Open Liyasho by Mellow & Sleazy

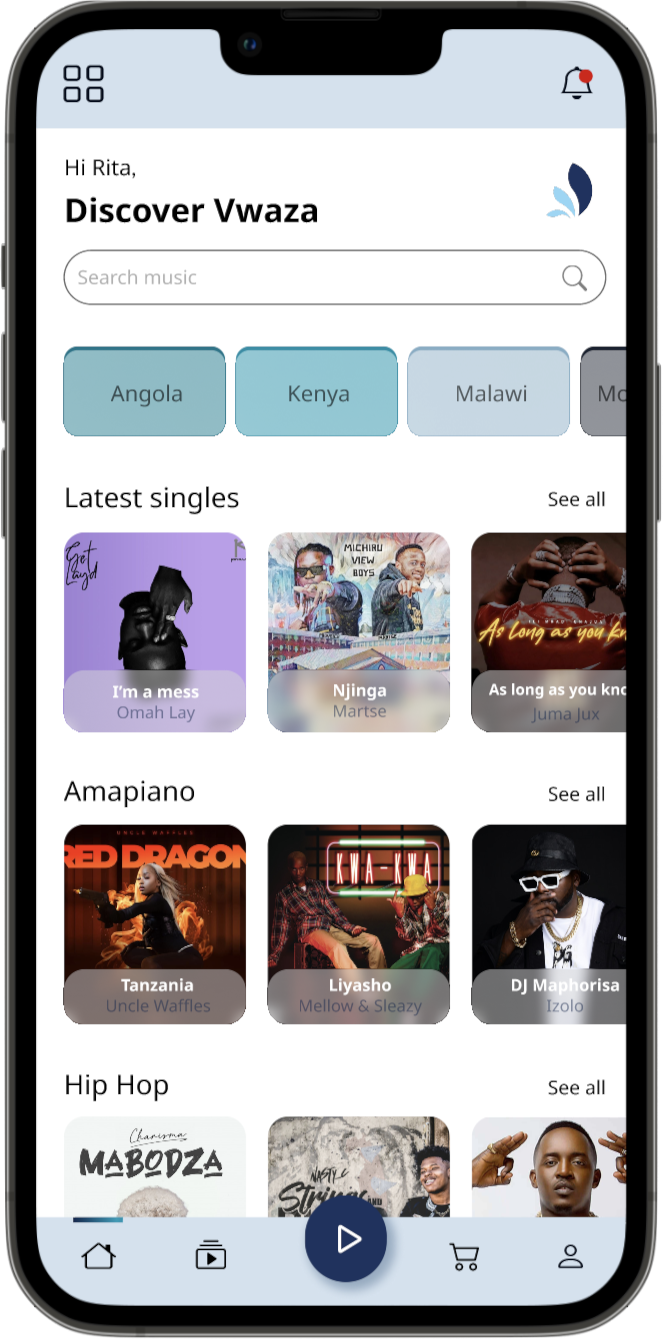coord(359,924)
